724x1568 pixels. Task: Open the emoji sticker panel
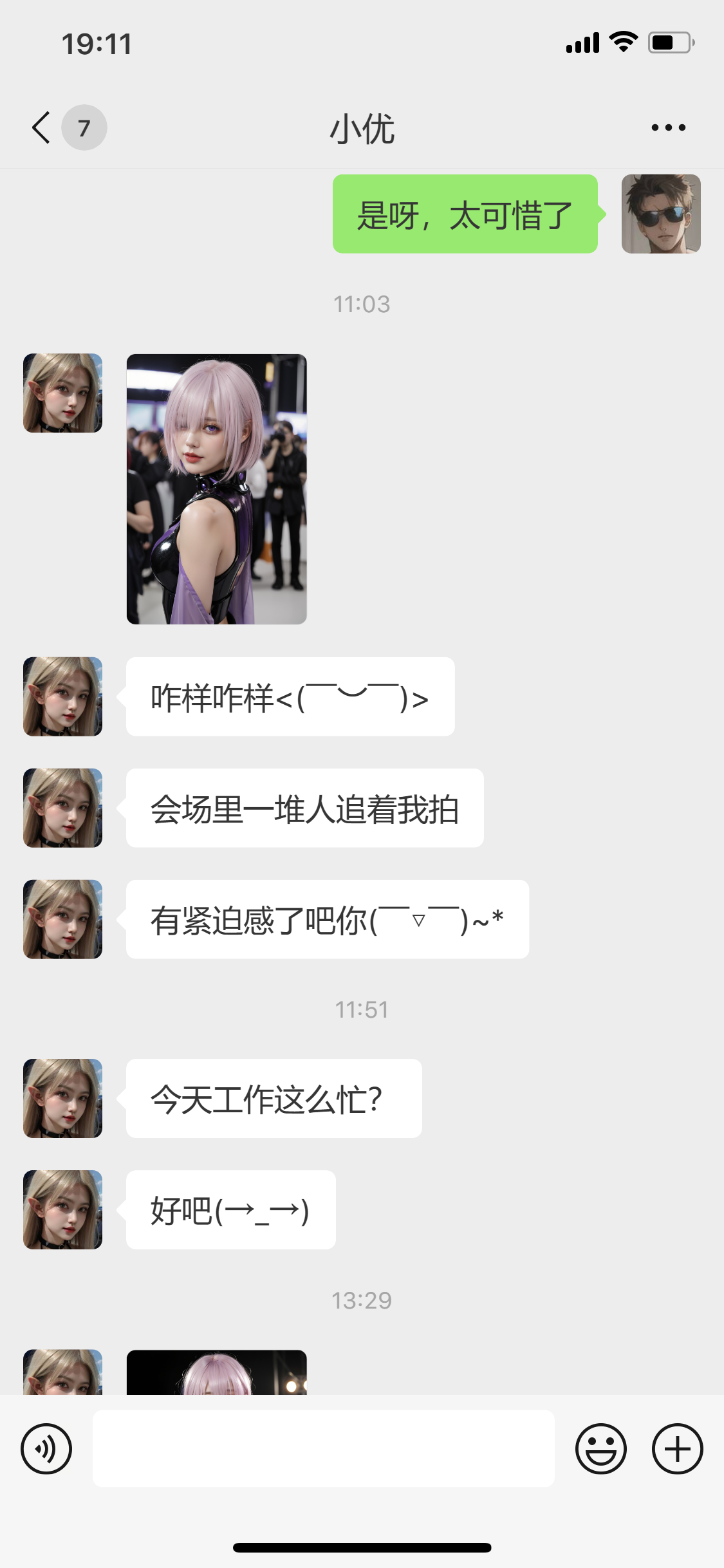tap(600, 1449)
